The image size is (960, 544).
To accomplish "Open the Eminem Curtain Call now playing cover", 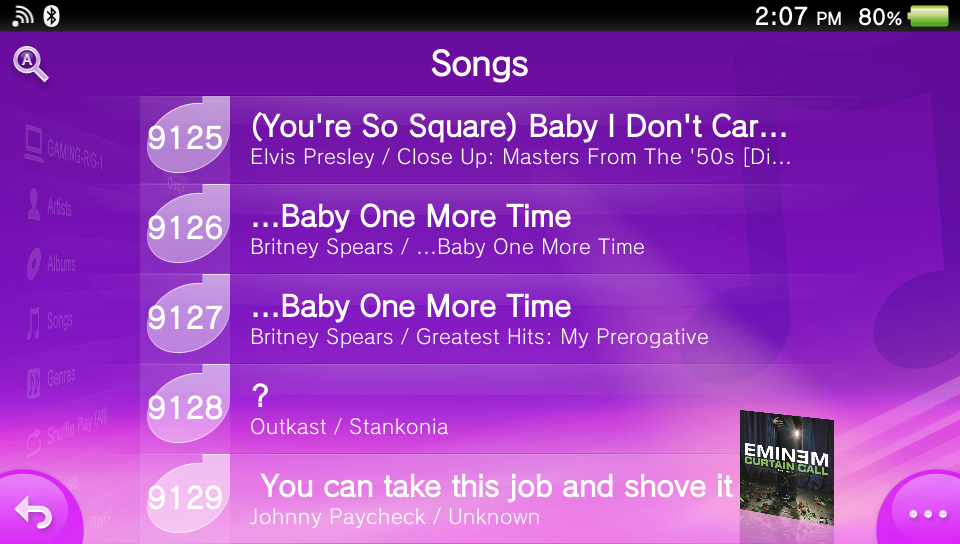I will pyautogui.click(x=786, y=475).
